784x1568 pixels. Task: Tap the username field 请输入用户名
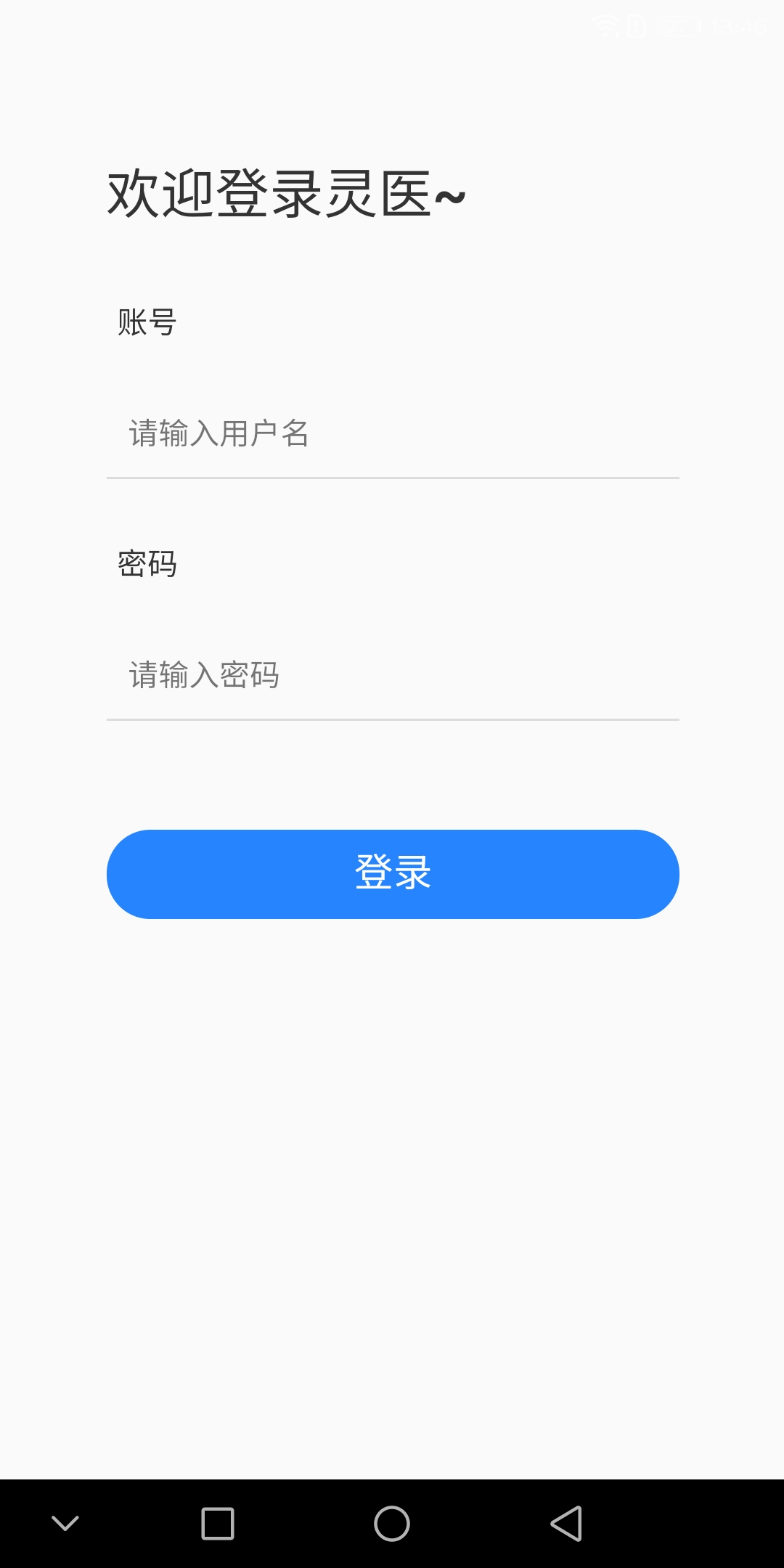pos(392,434)
